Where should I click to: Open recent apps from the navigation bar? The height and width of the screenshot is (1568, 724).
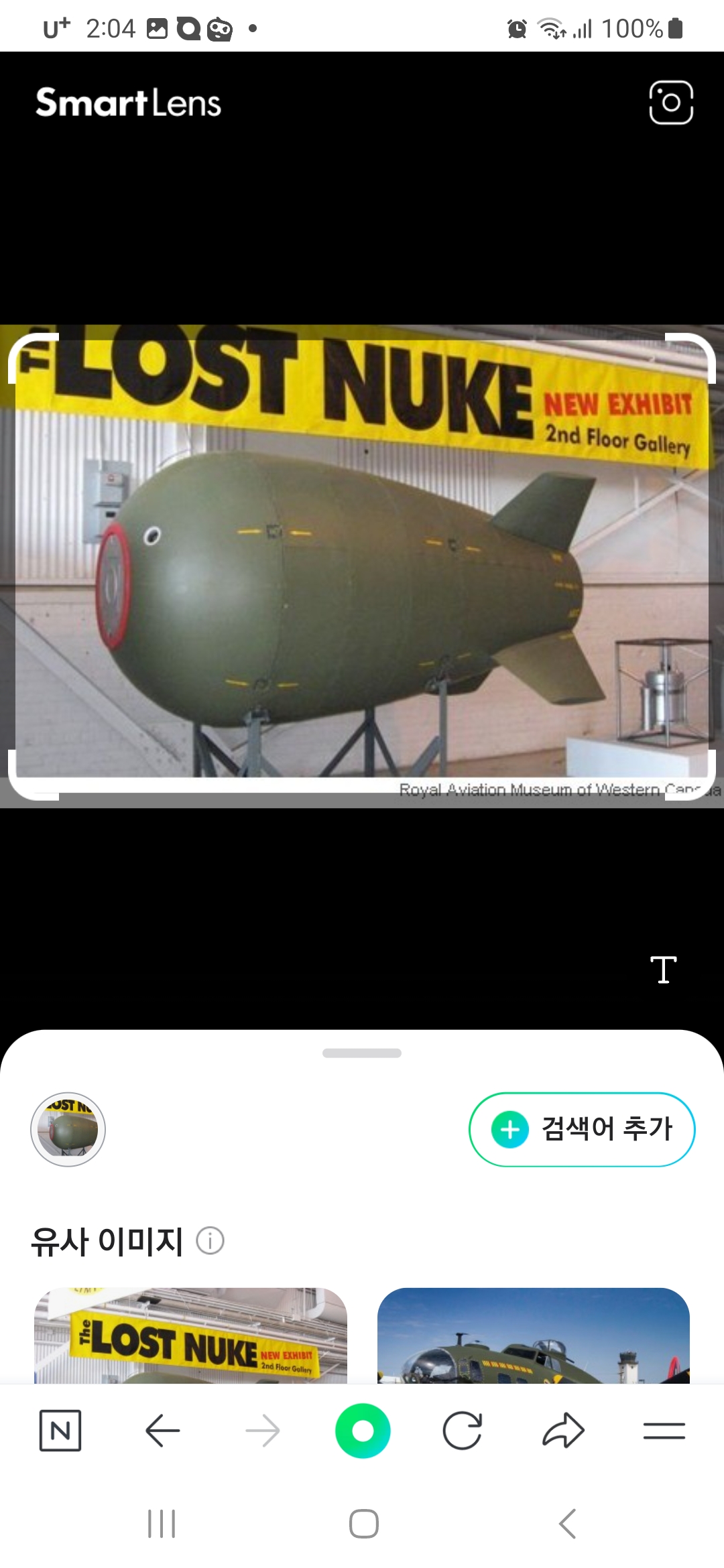click(162, 1524)
